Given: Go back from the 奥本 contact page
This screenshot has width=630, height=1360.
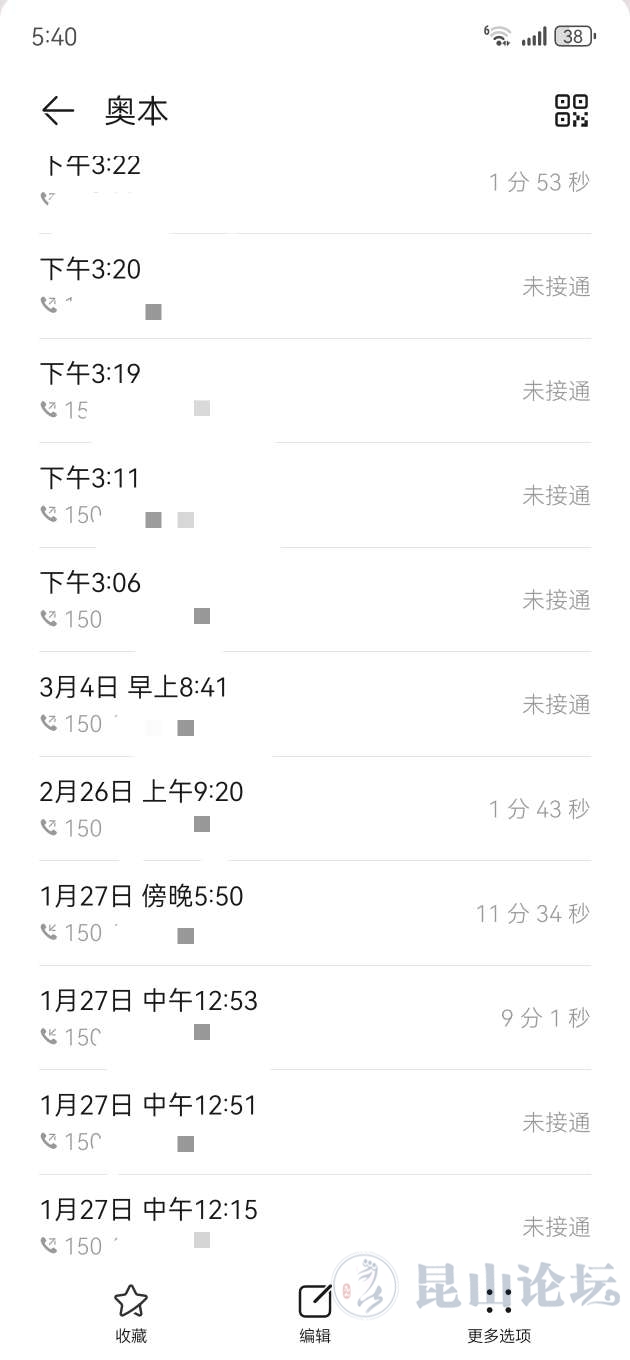Looking at the screenshot, I should [x=58, y=111].
